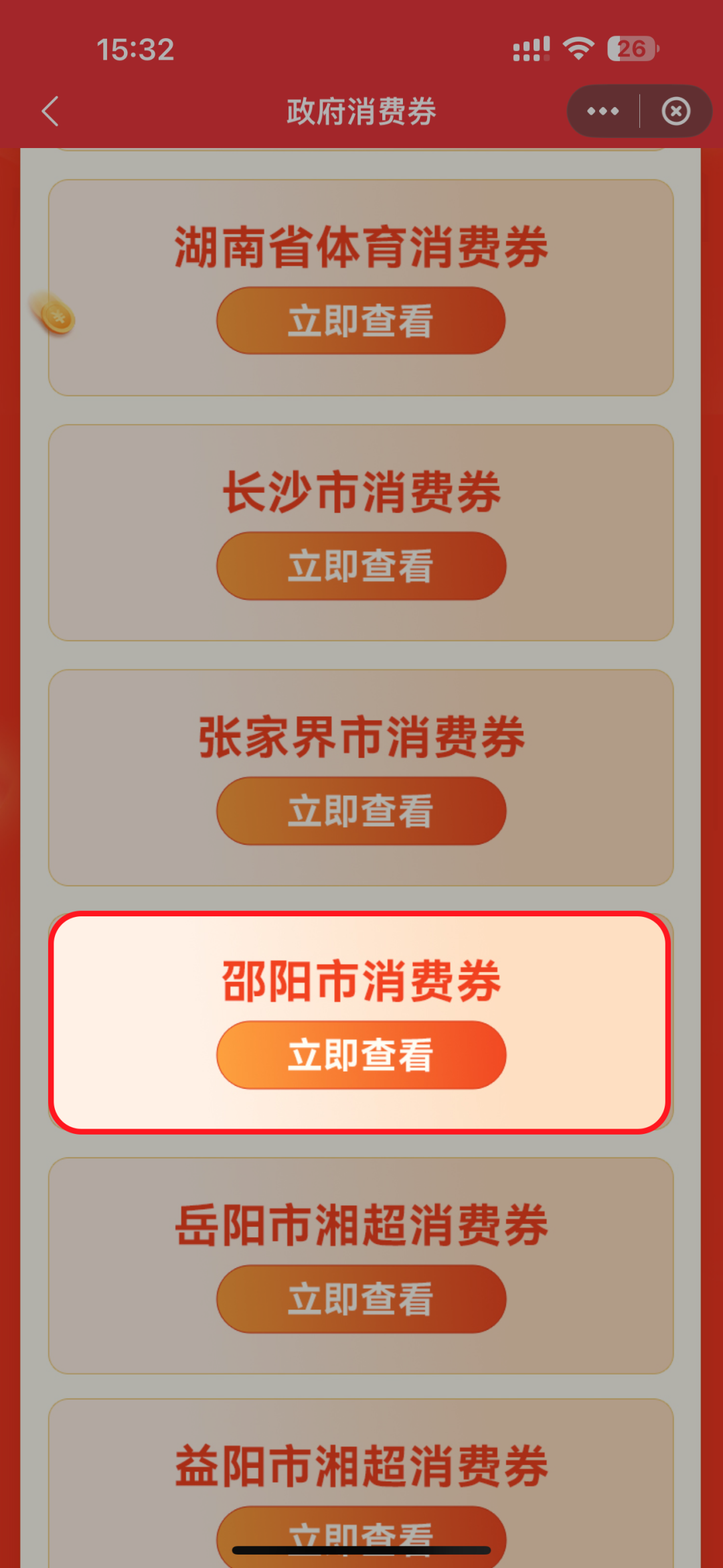The width and height of the screenshot is (723, 1568).
Task: Go back from 政府消费券 page
Action: point(50,111)
